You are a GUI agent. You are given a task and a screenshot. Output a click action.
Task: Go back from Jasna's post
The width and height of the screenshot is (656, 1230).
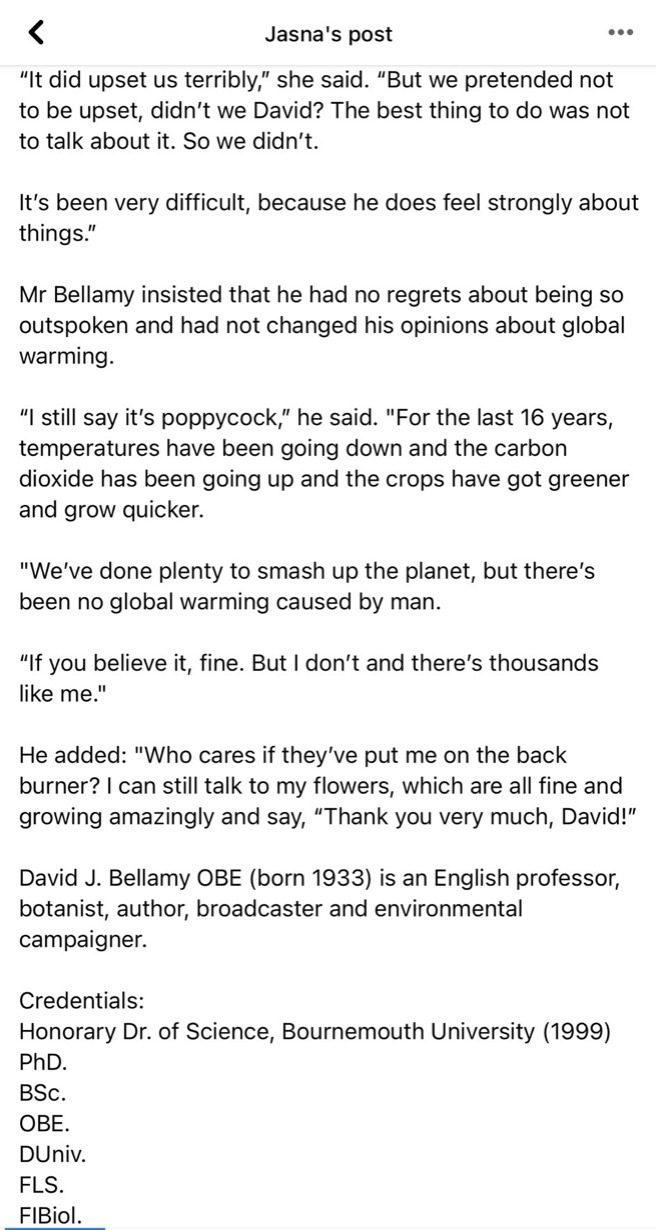36,33
